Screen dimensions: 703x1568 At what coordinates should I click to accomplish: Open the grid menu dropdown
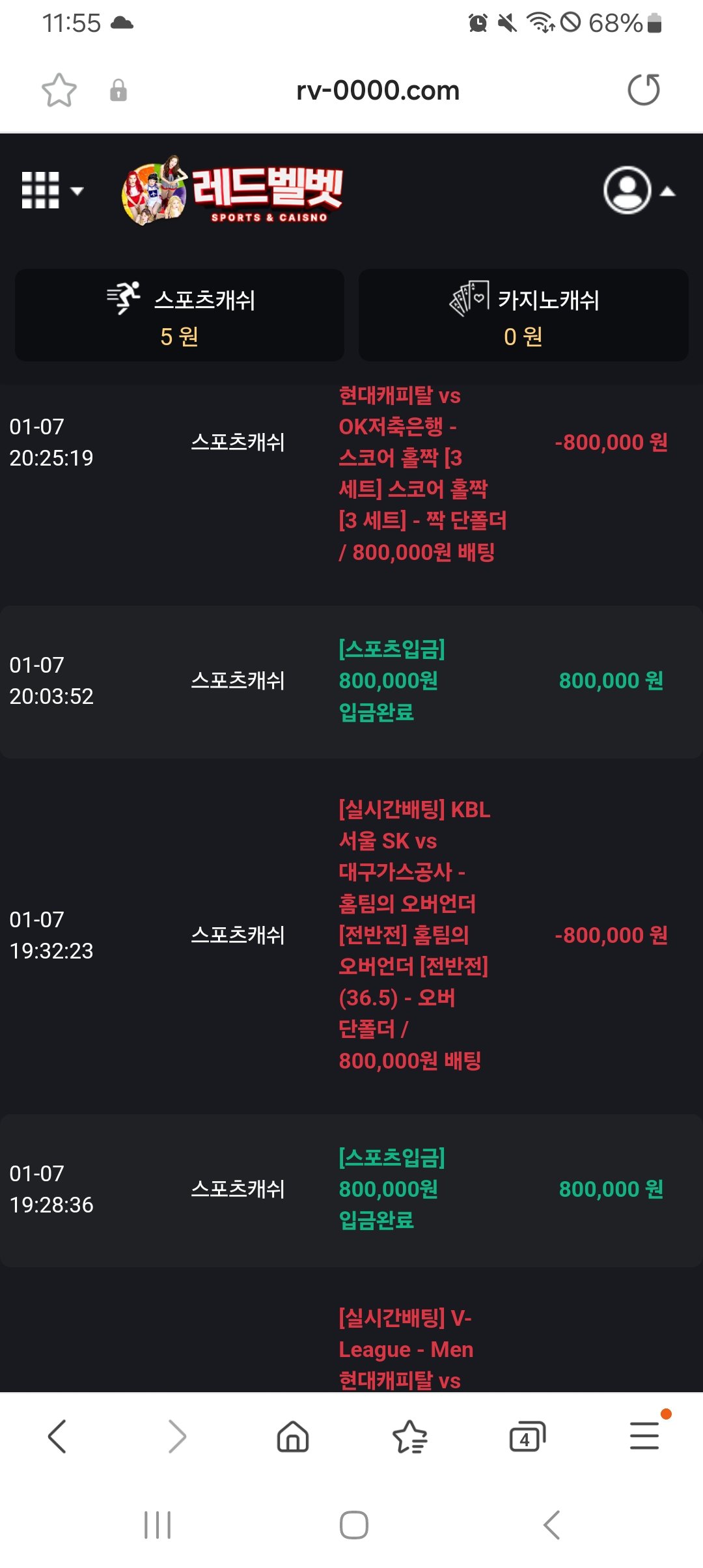[52, 190]
